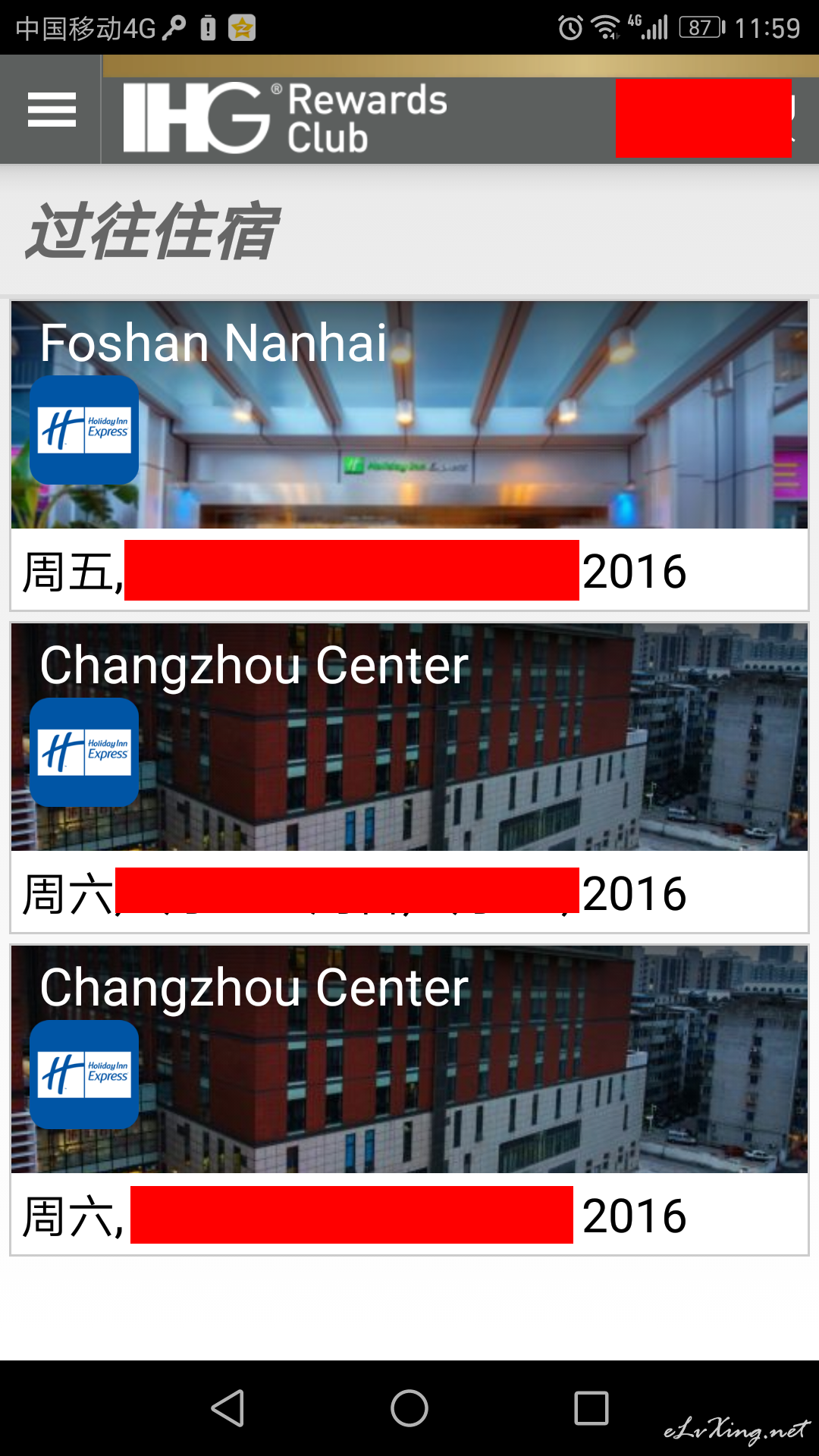This screenshot has height=1456, width=819.
Task: Open the hamburger drawer menu
Action: point(52,110)
